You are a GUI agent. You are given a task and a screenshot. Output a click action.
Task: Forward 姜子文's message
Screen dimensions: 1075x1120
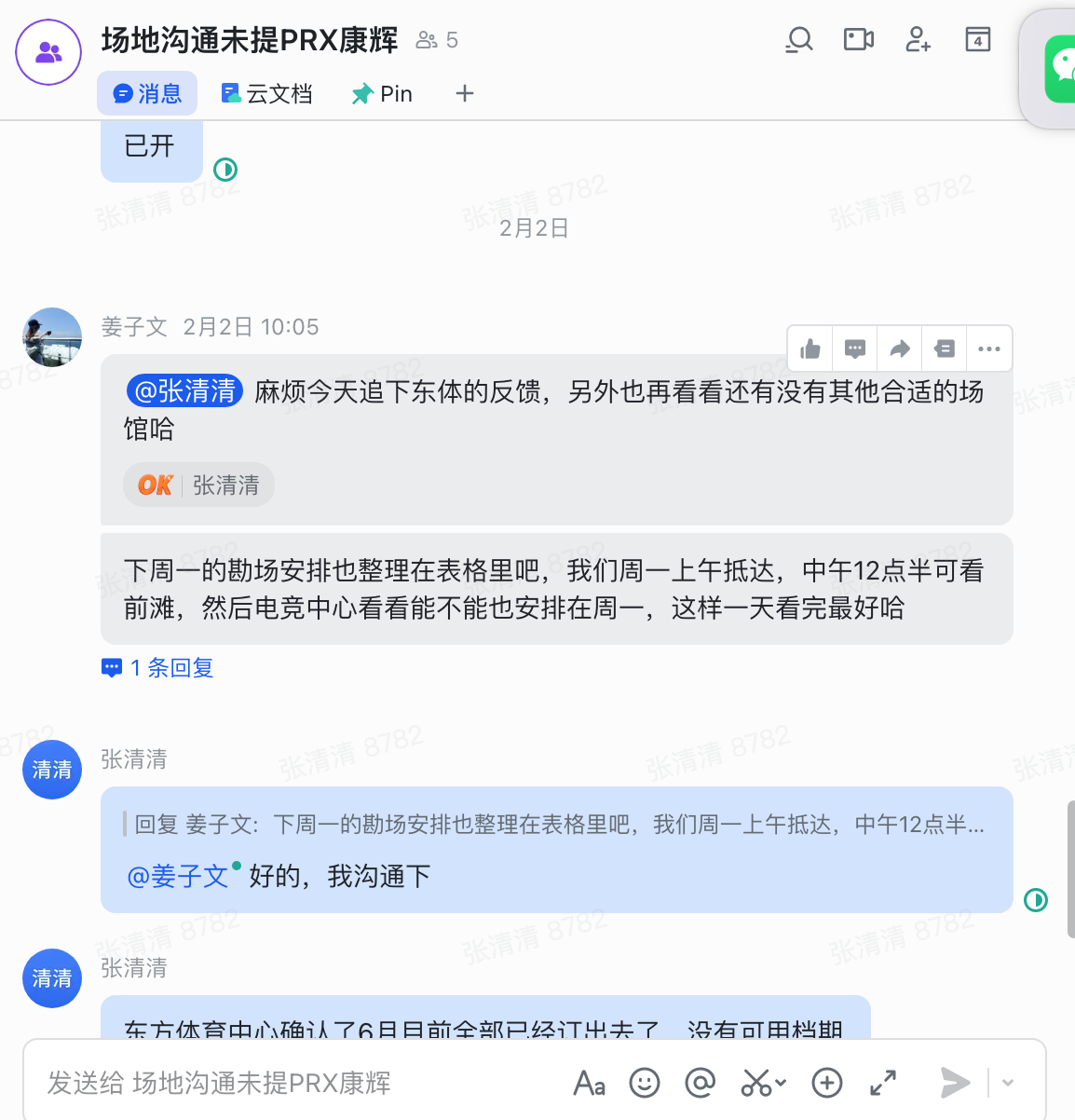[900, 349]
